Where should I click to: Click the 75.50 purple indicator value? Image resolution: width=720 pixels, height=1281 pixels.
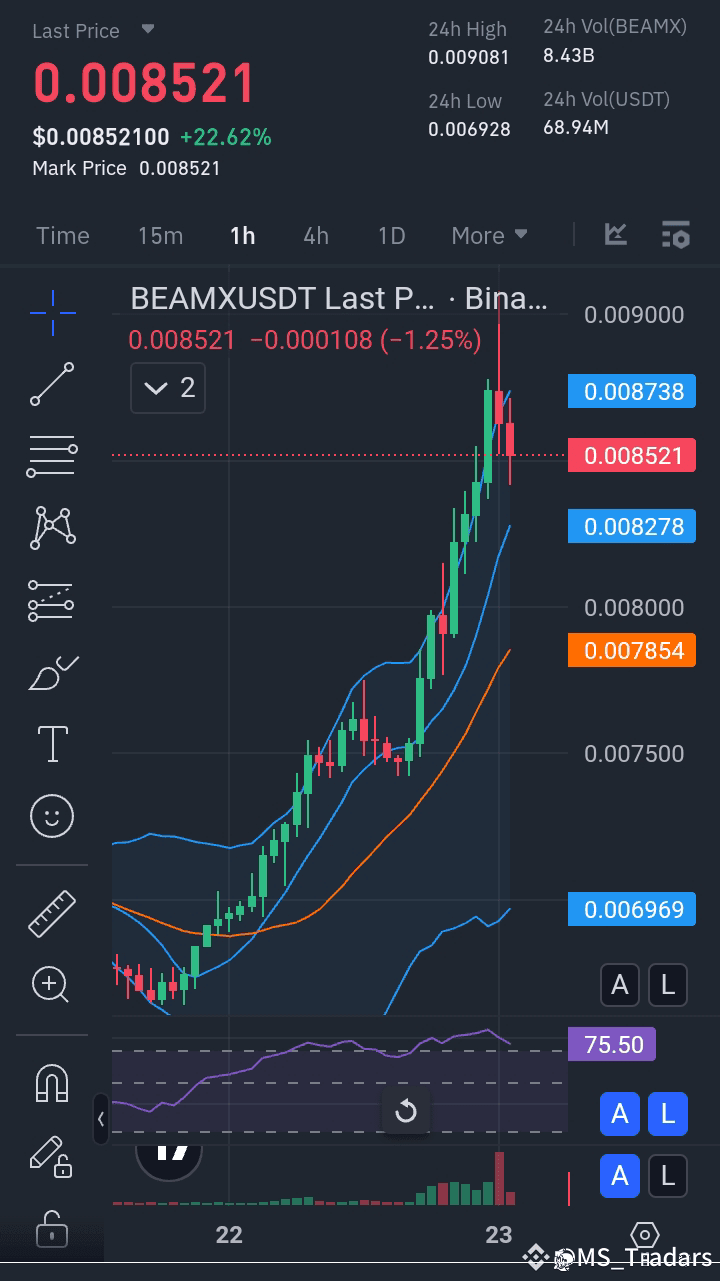pos(611,1044)
